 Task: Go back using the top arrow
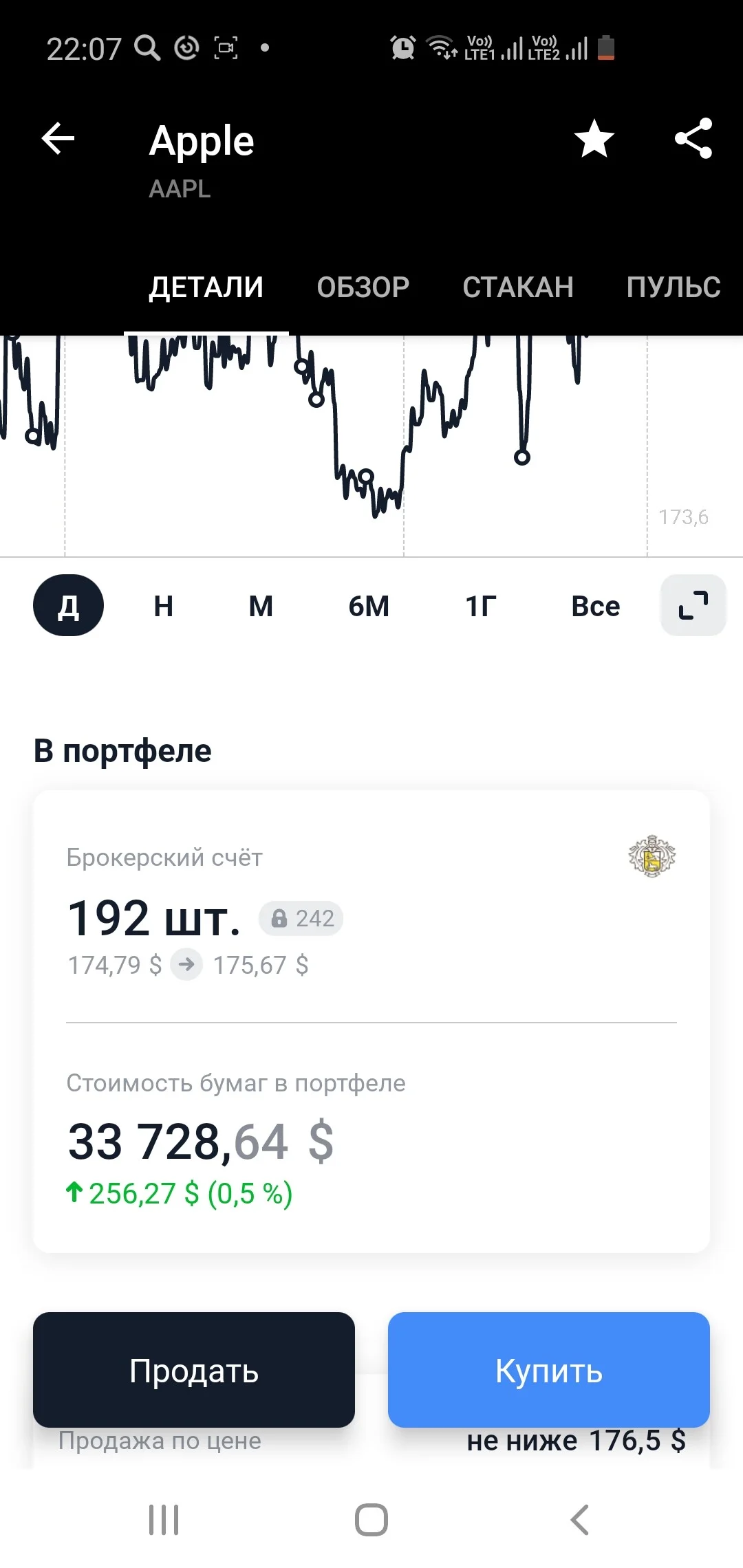(x=58, y=139)
